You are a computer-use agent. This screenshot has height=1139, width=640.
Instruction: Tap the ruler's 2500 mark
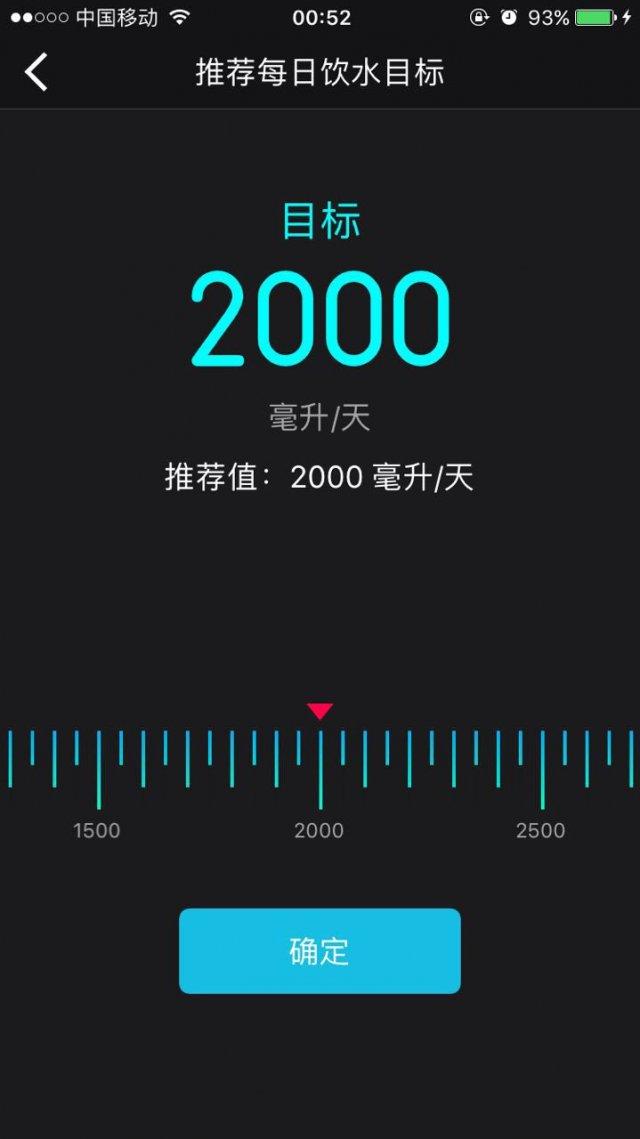click(541, 830)
